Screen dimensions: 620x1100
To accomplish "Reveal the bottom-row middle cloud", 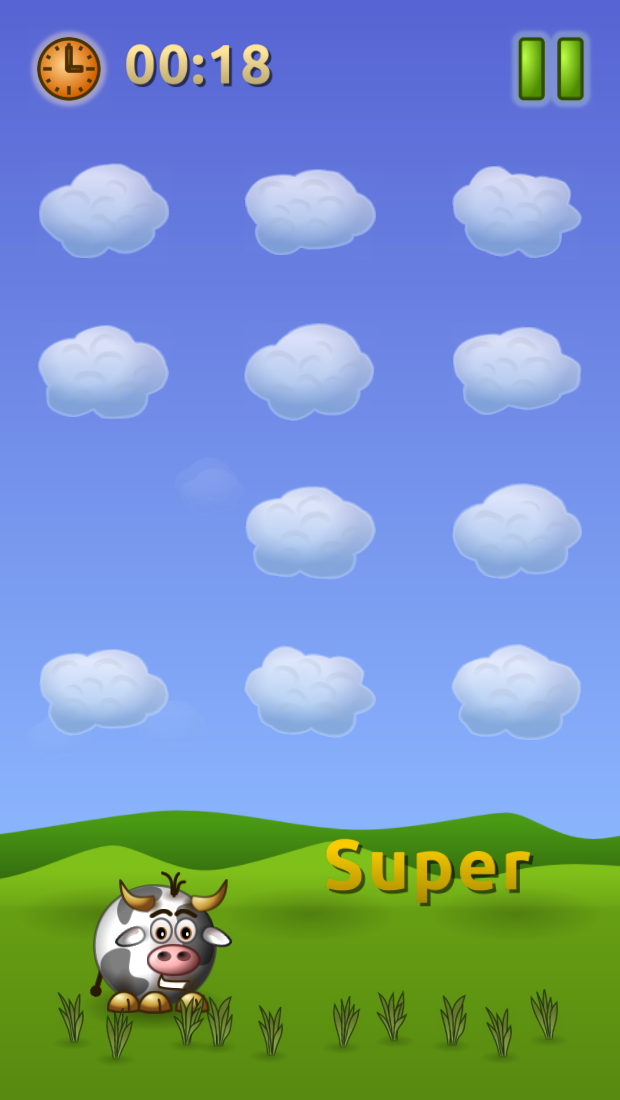I will coord(310,692).
